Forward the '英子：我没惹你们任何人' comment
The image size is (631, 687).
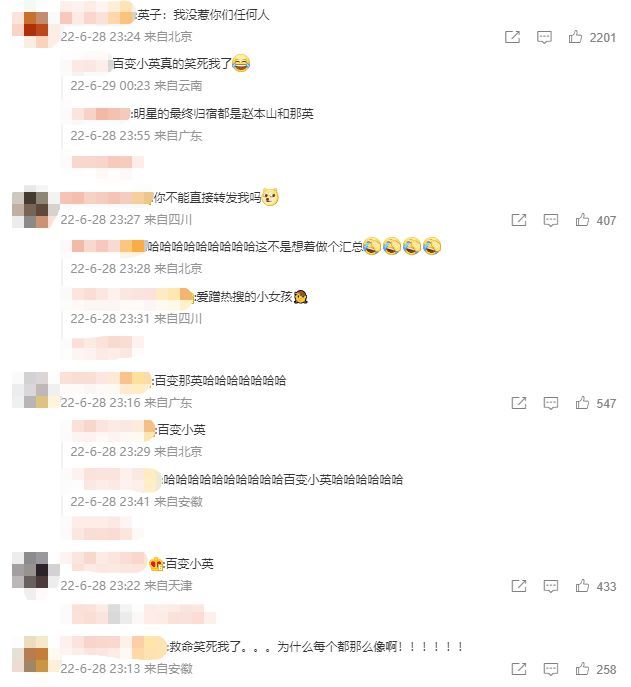point(512,37)
